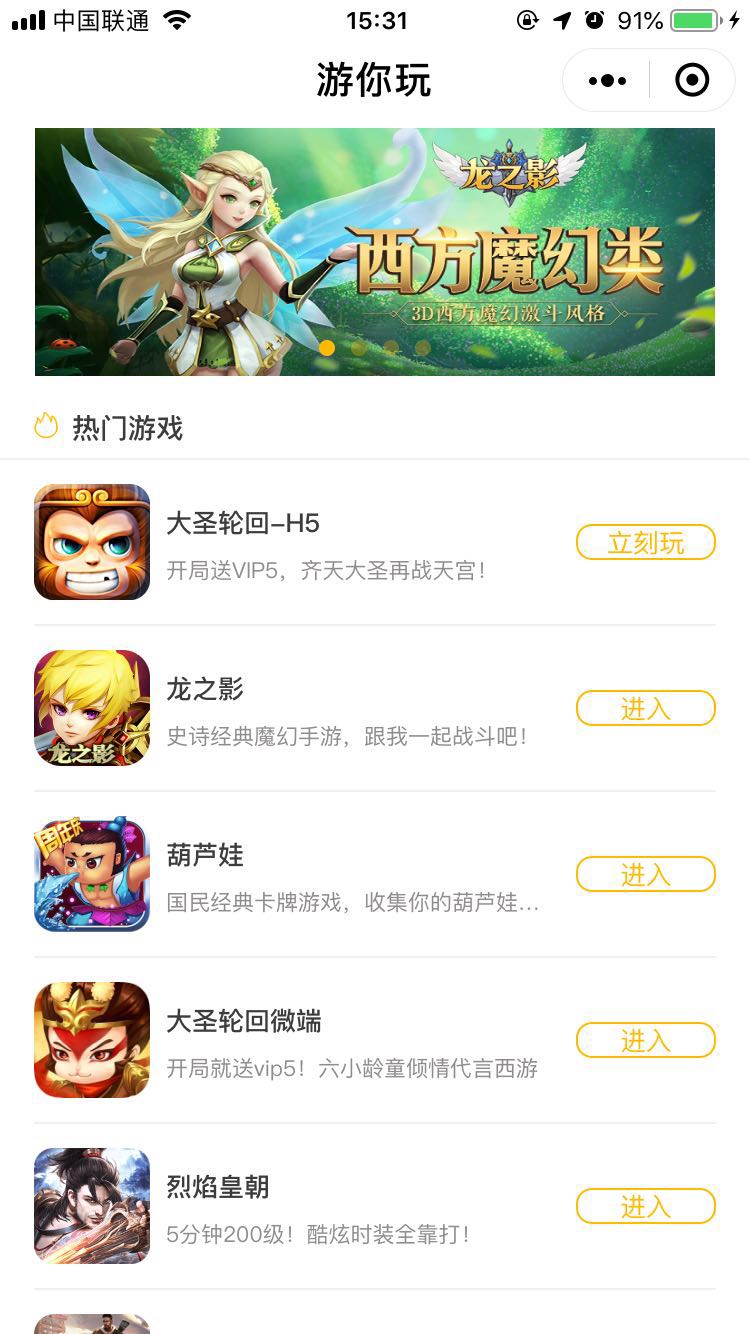Close the mini program via circle icon
The width and height of the screenshot is (750, 1334).
(x=692, y=81)
